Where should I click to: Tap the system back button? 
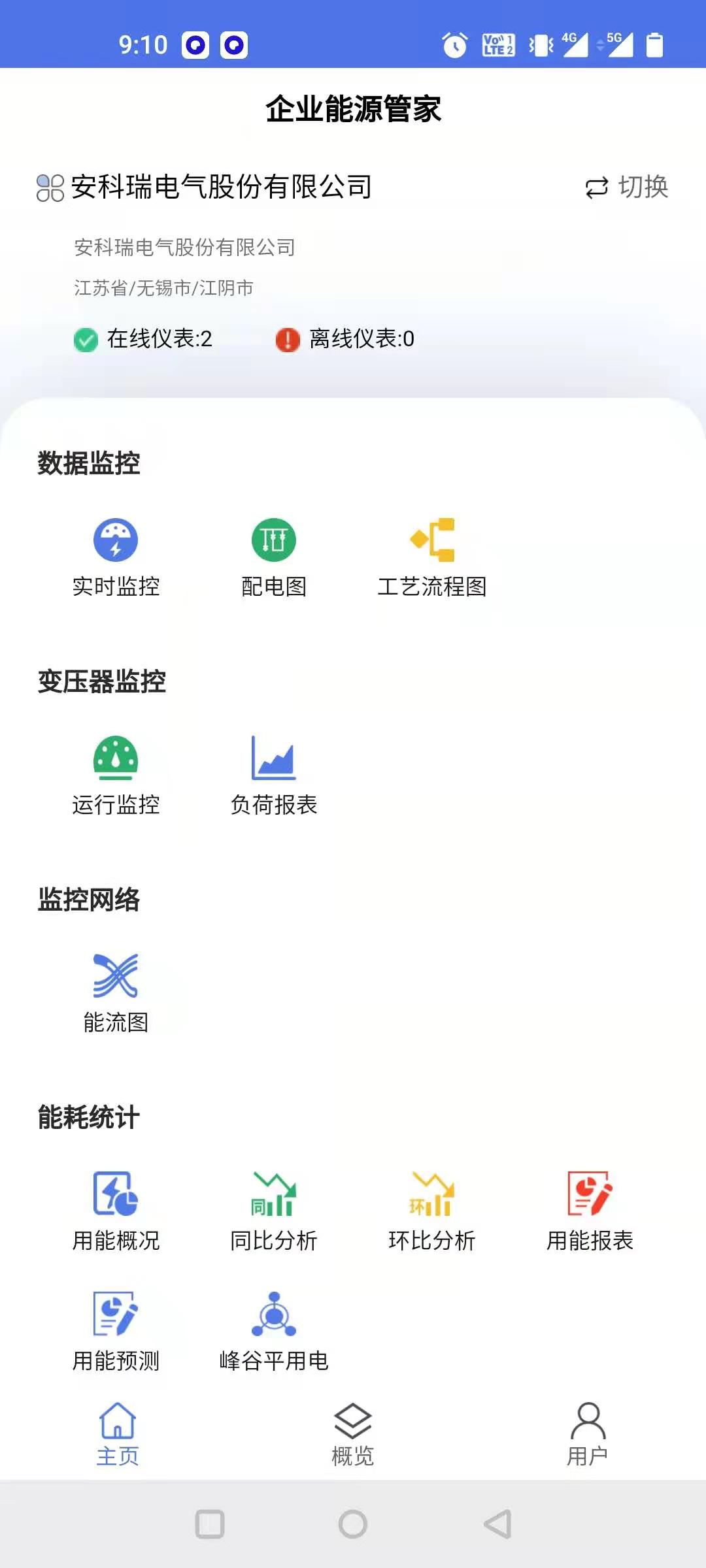coord(498,1524)
